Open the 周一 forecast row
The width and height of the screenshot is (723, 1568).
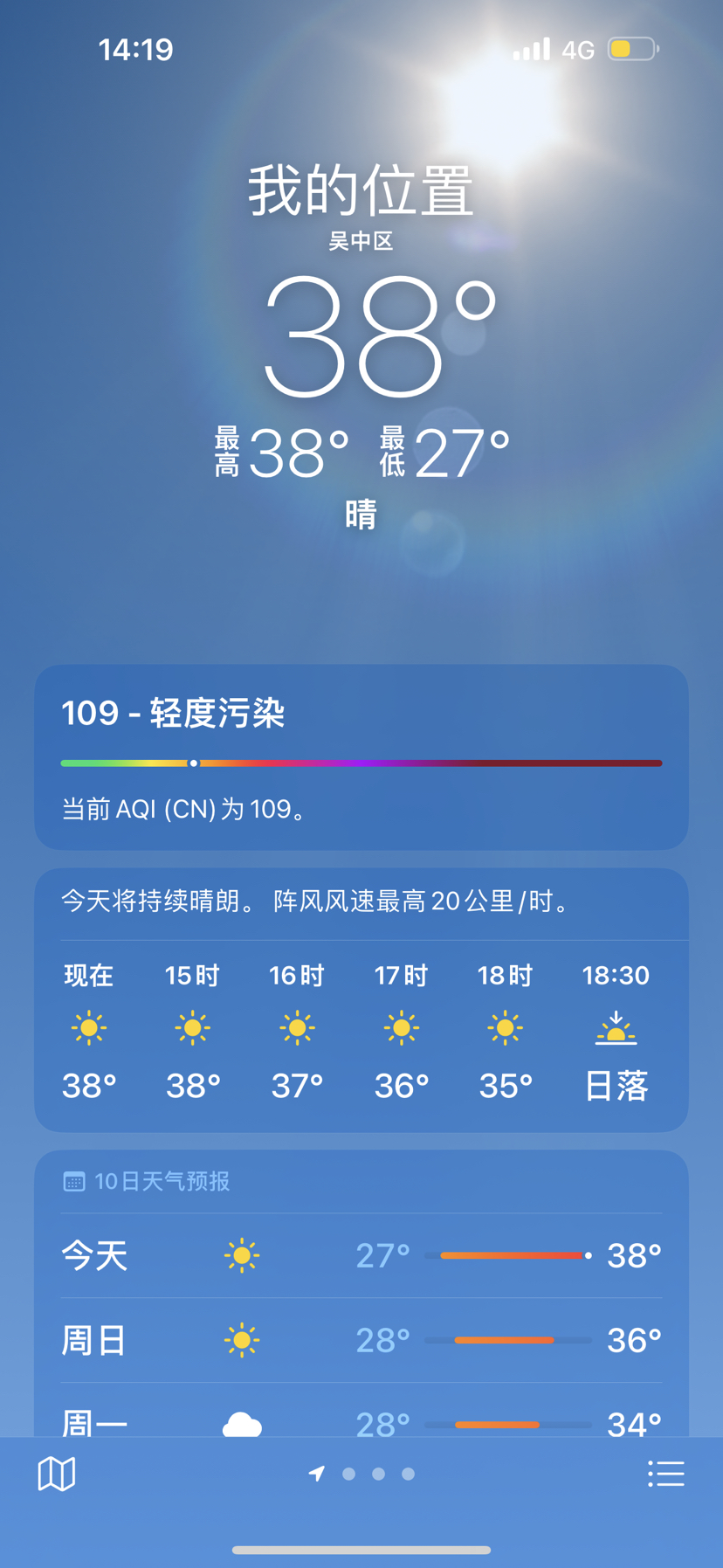click(361, 1420)
